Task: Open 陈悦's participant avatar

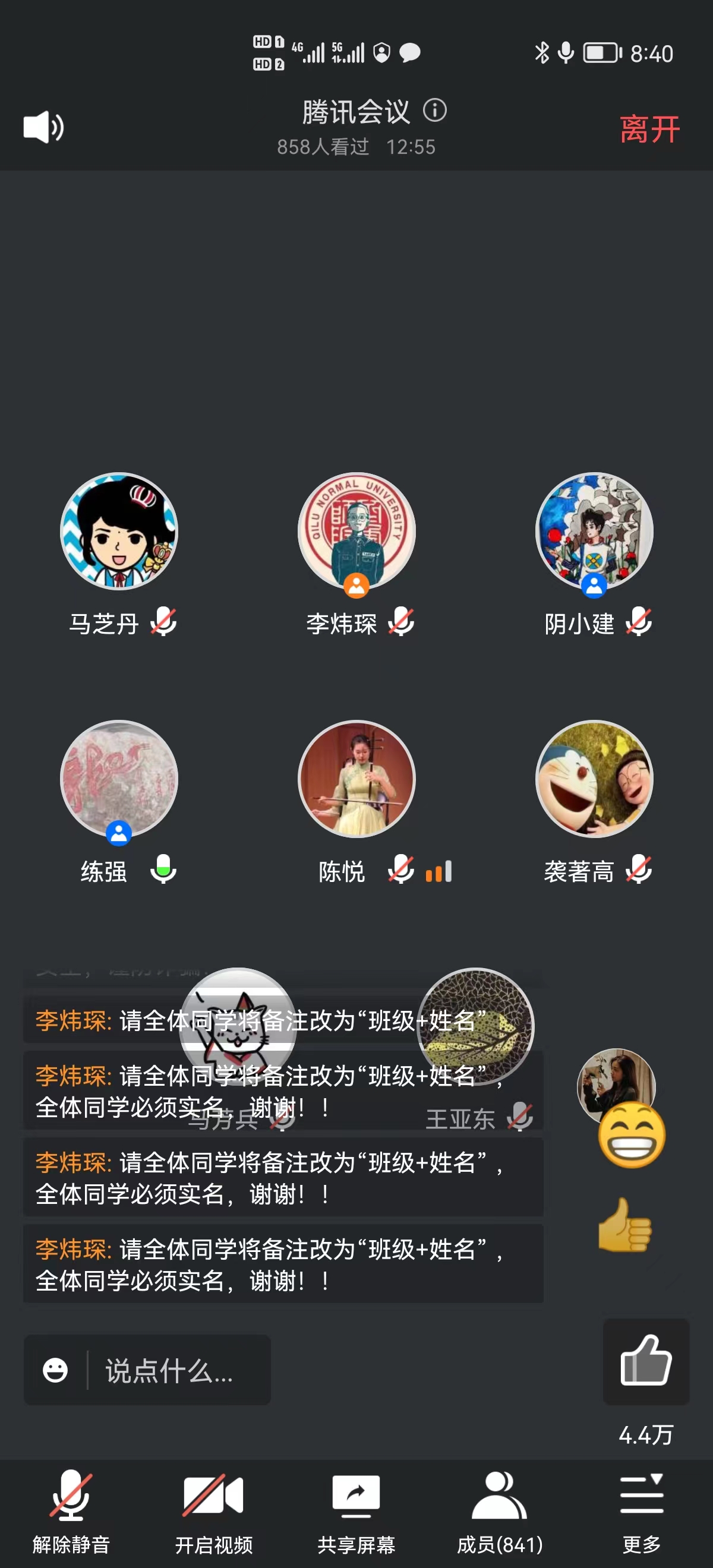Action: 357,779
